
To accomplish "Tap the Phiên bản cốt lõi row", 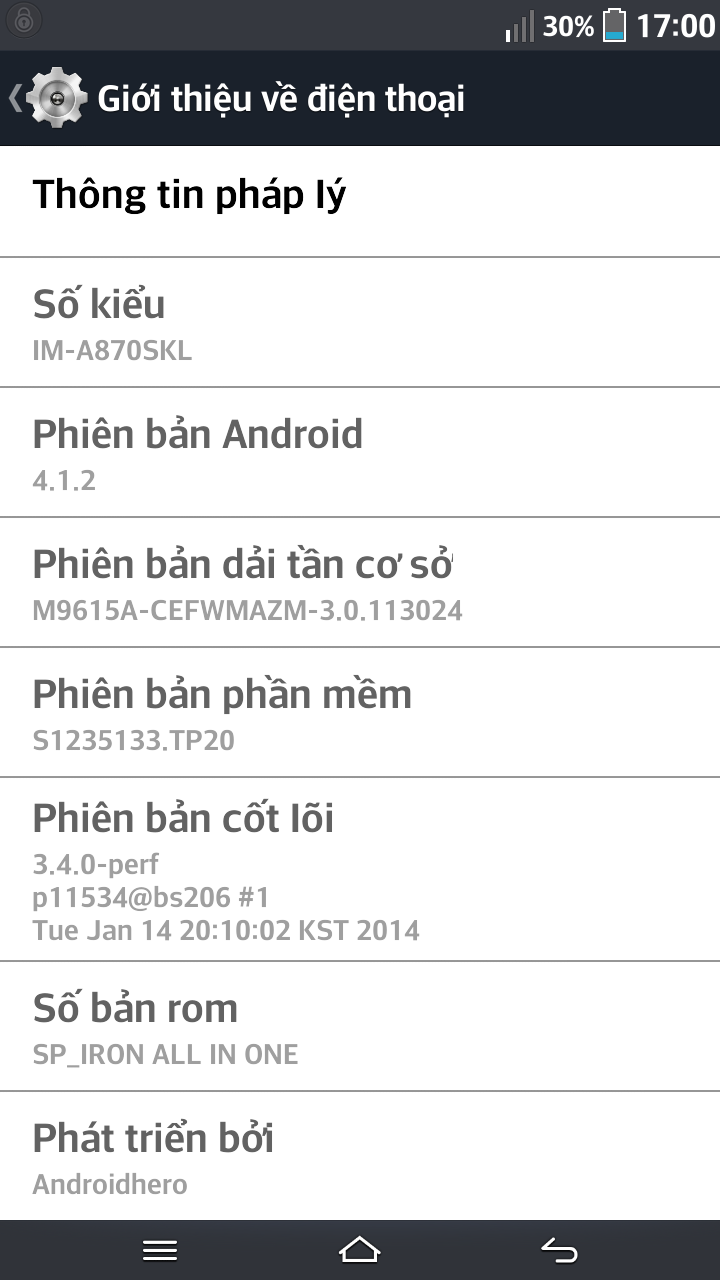I will point(360,869).
